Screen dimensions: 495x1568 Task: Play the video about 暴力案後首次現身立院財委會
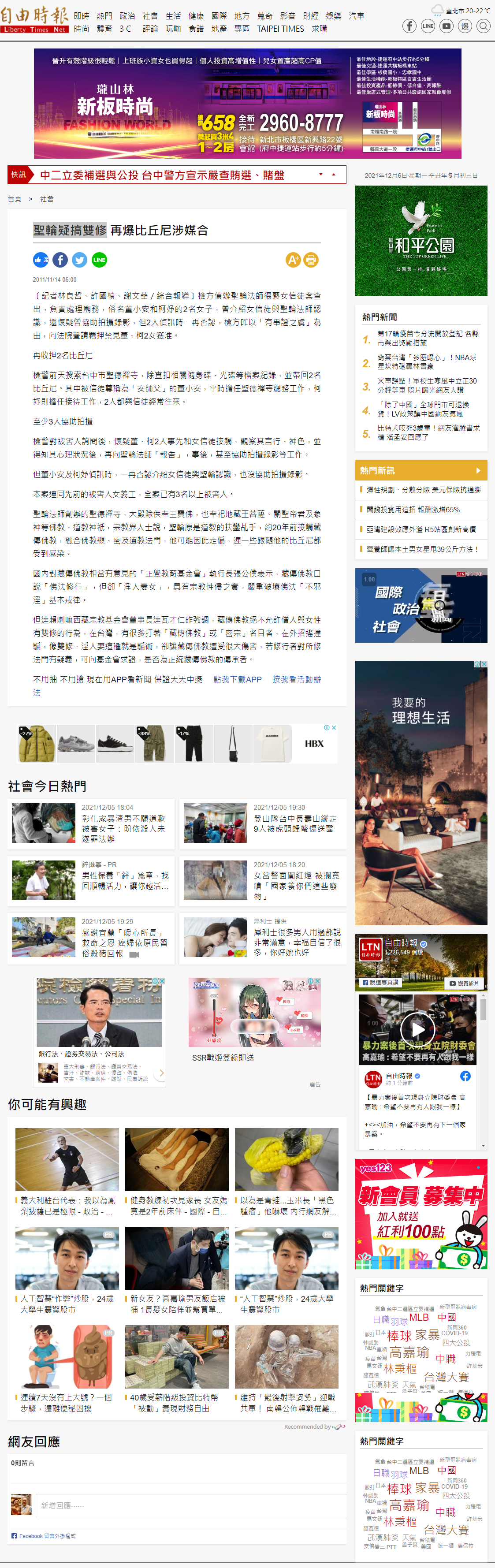(417, 1029)
